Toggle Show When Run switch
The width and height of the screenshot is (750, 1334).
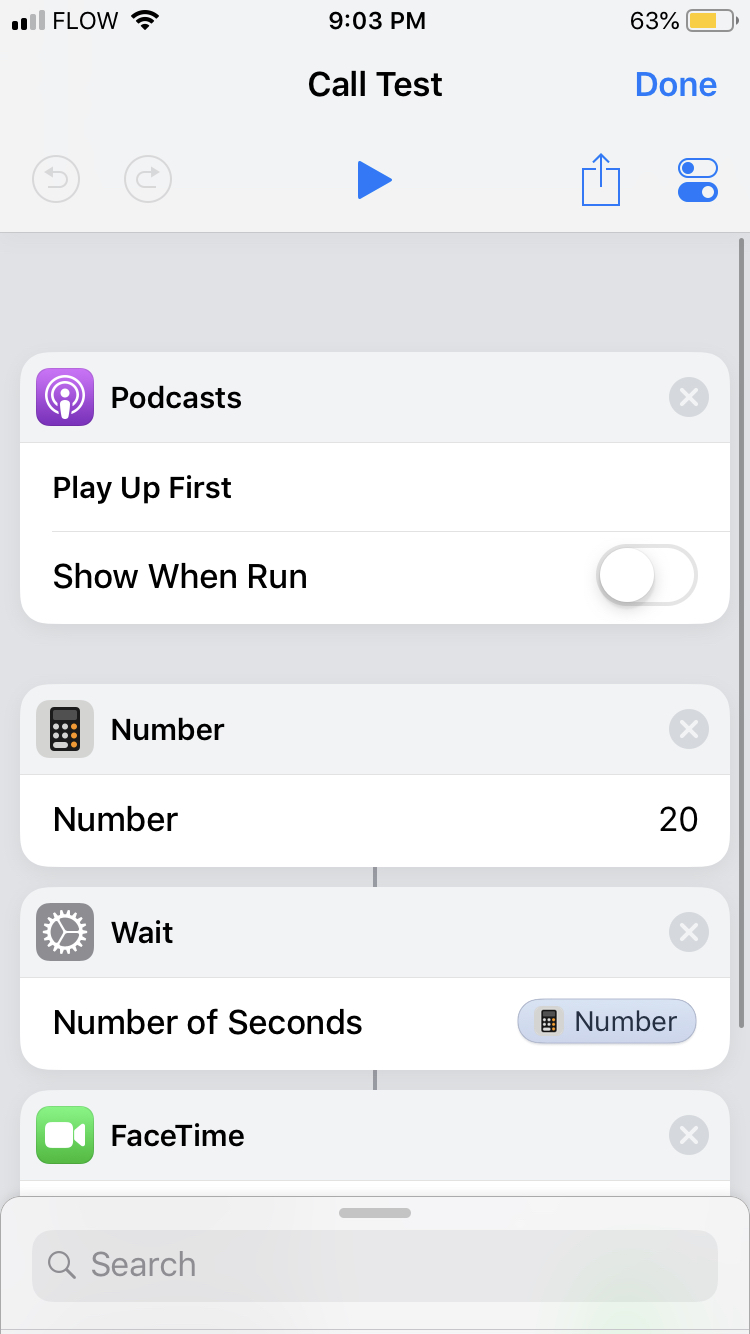pyautogui.click(x=646, y=576)
